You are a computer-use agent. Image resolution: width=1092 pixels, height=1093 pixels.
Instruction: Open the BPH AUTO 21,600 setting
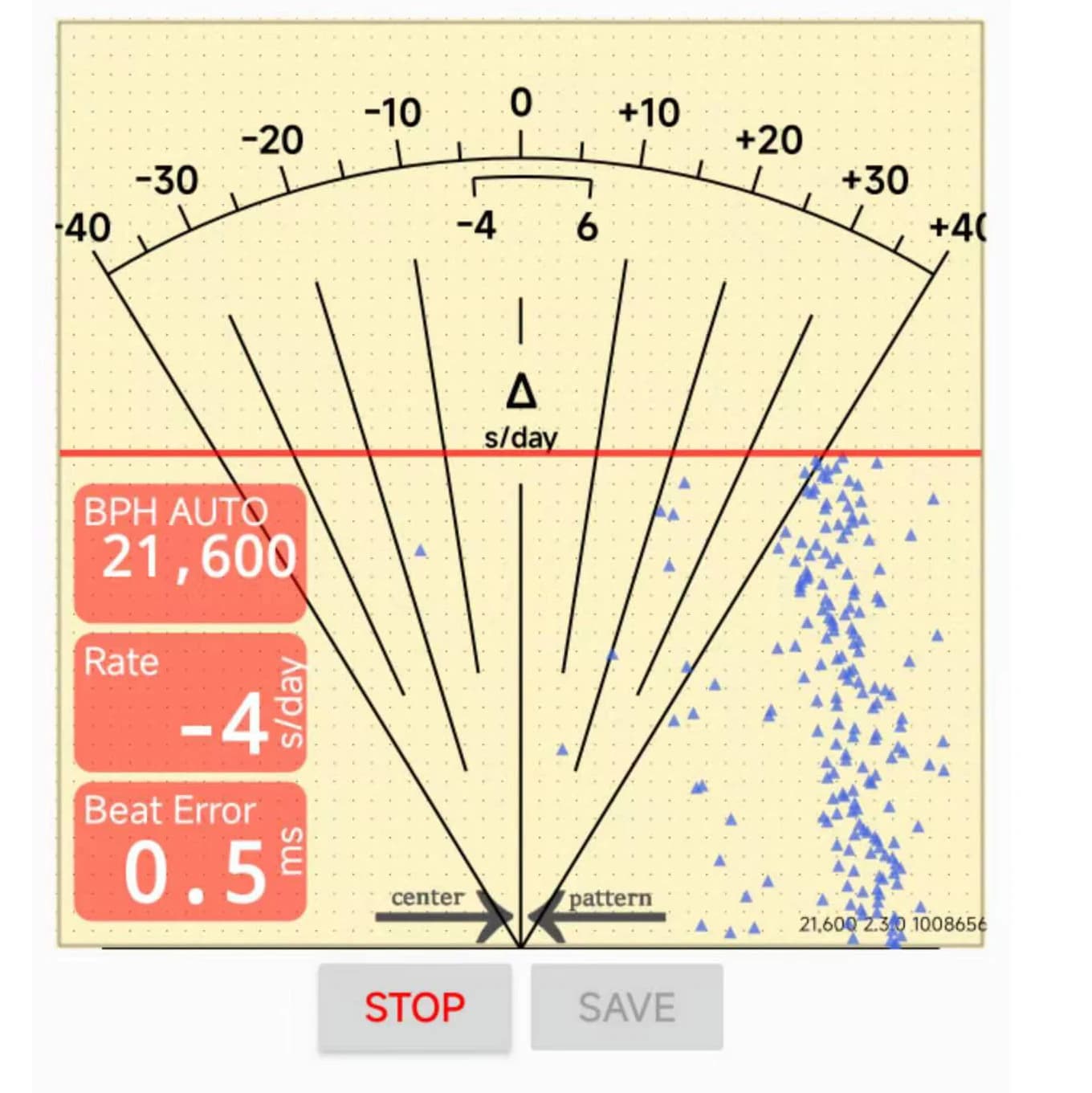(190, 553)
